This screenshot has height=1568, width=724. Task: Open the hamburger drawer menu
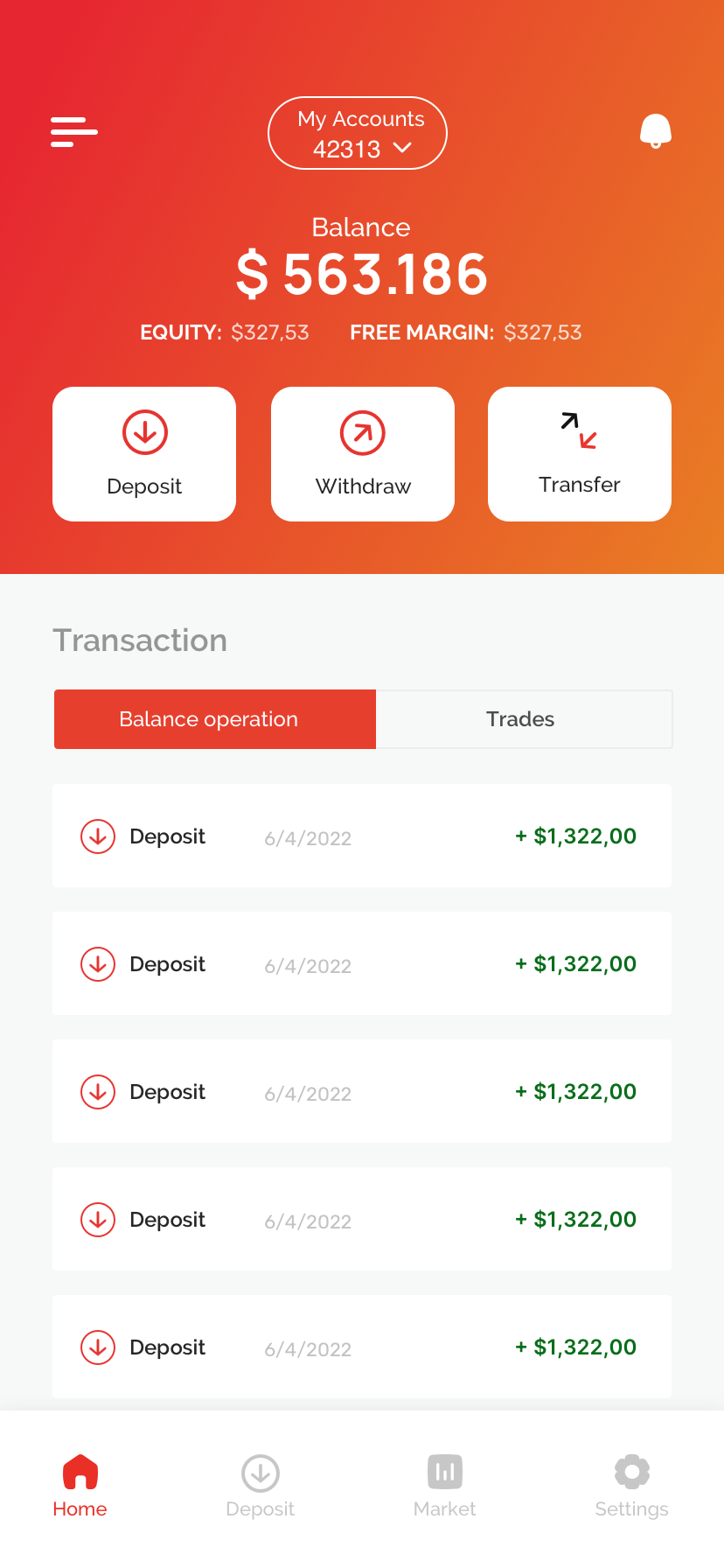point(74,132)
